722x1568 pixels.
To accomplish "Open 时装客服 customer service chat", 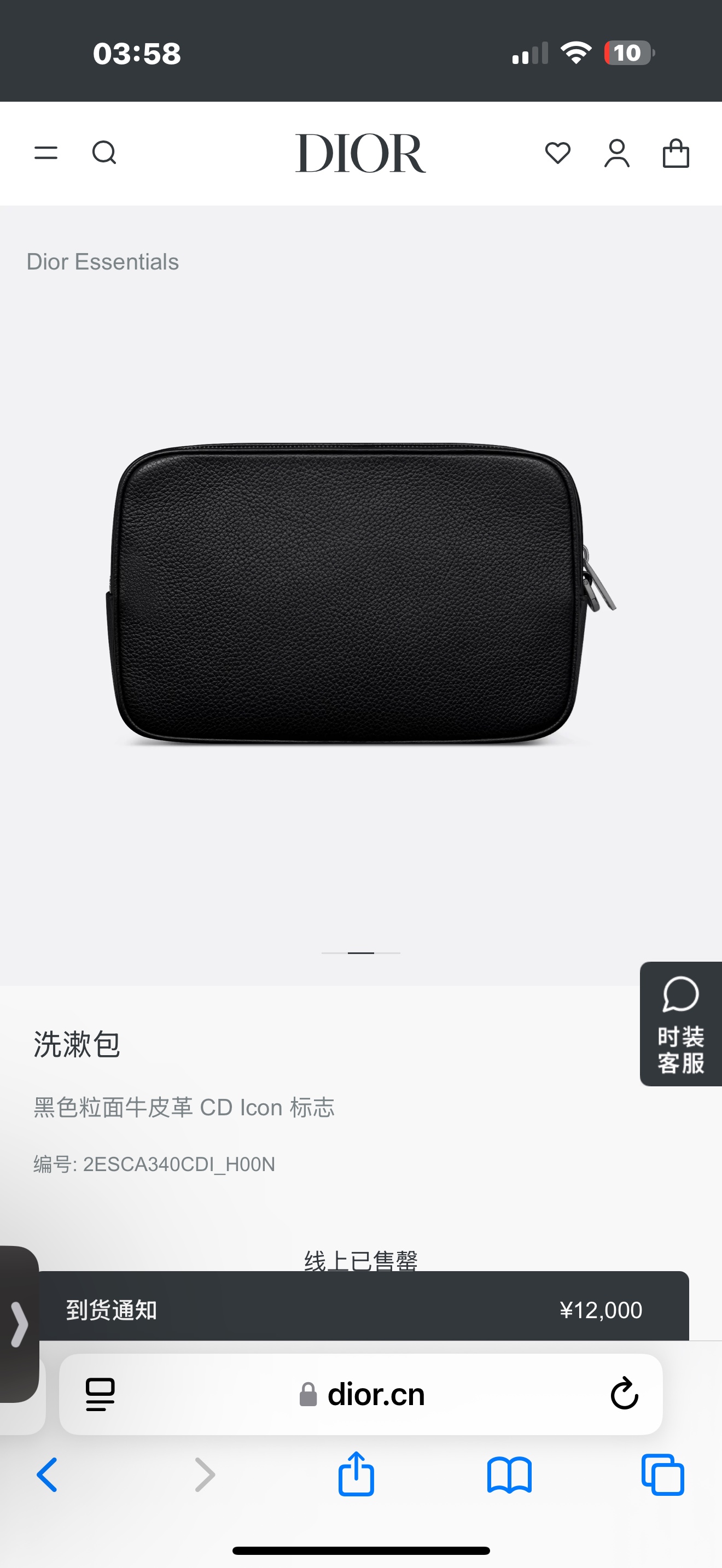I will (680, 1024).
